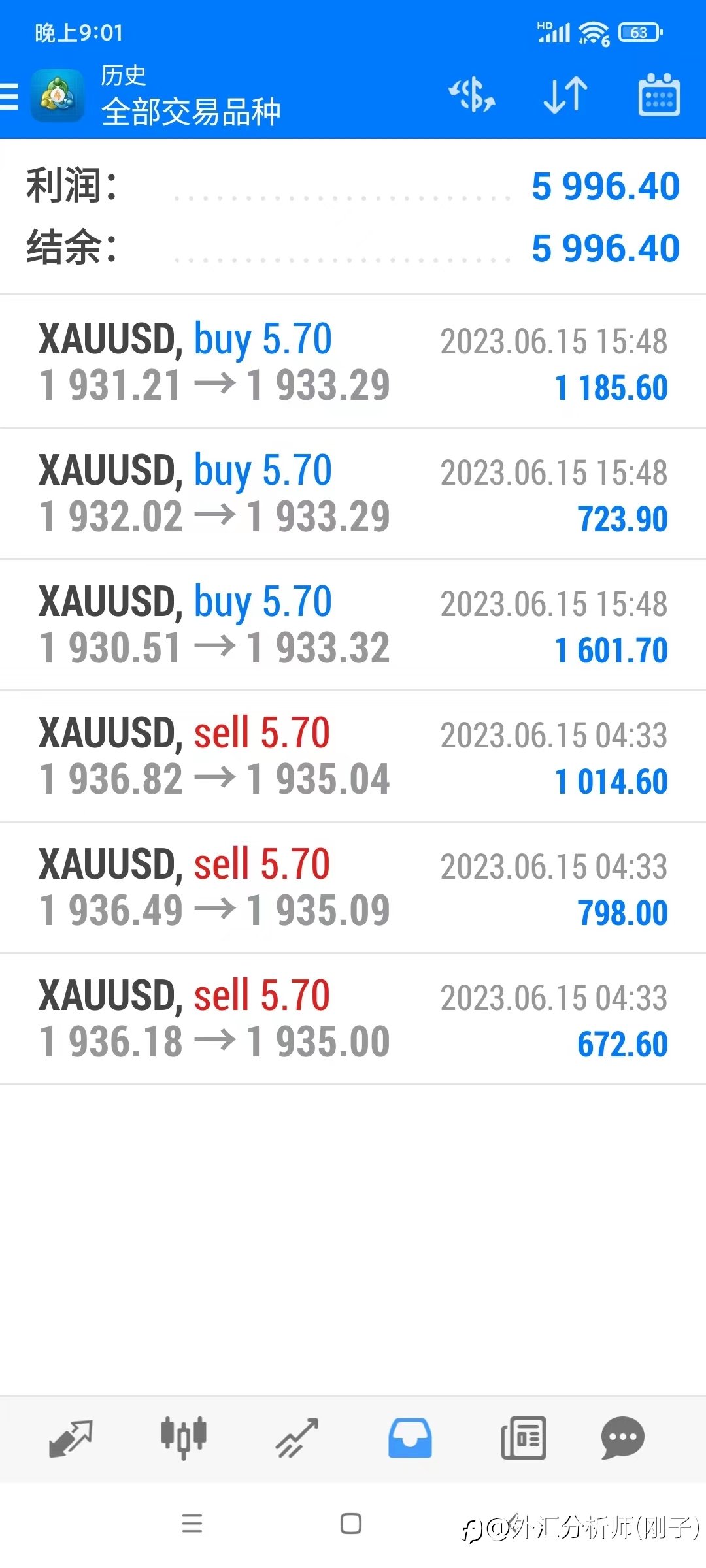Image resolution: width=706 pixels, height=1568 pixels.
Task: Open the calendar date range picker
Action: [658, 95]
